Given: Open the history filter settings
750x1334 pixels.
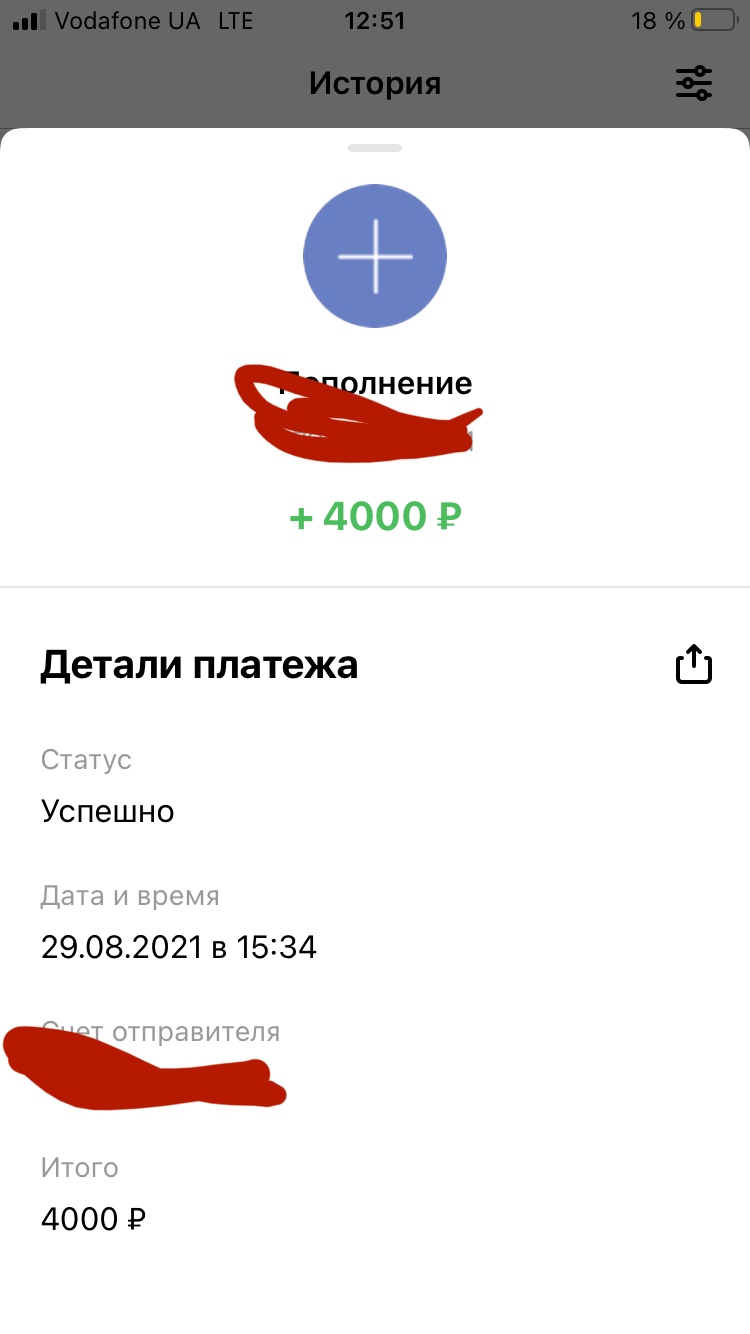Looking at the screenshot, I should [693, 83].
